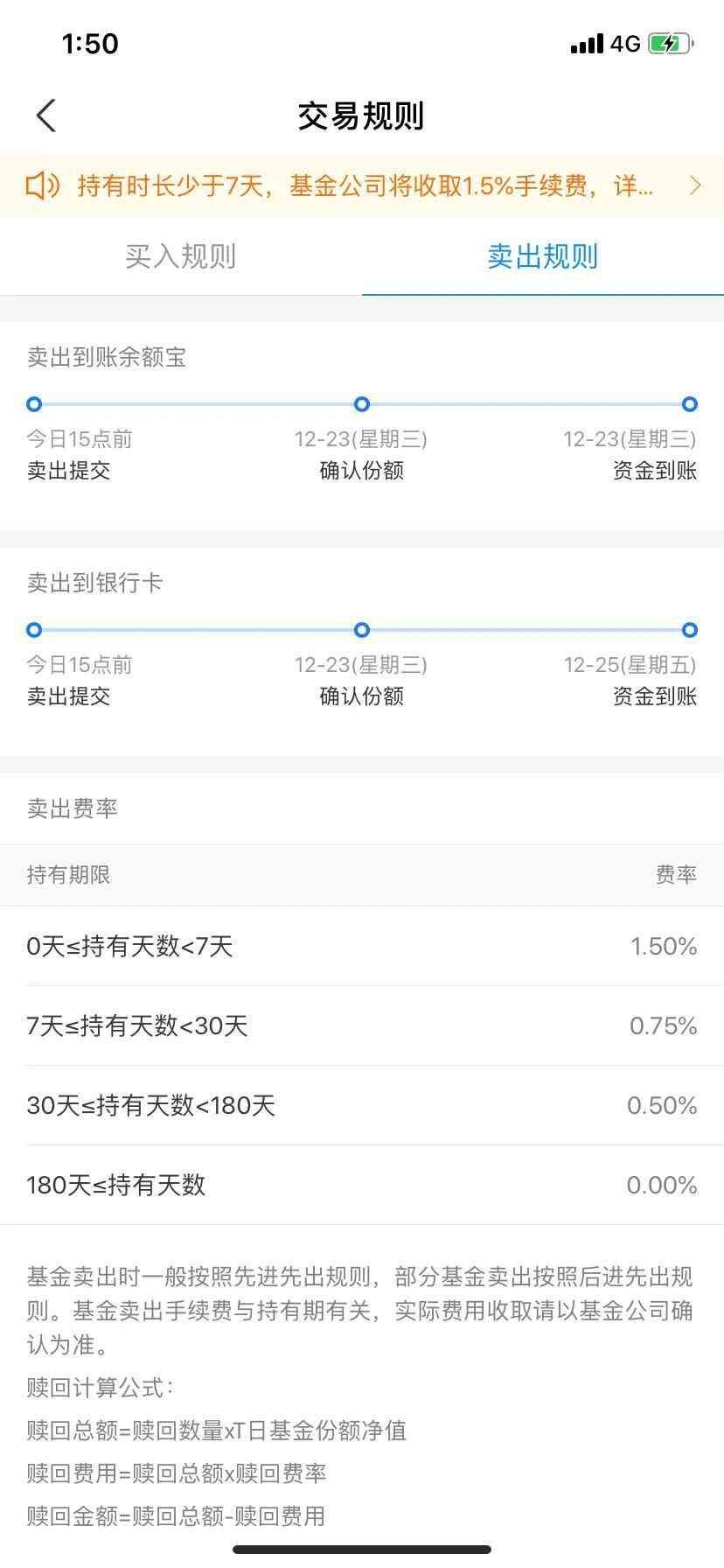724x1568 pixels.
Task: Tap the 12-23(星期三) confirmation milestone
Action: point(361,440)
